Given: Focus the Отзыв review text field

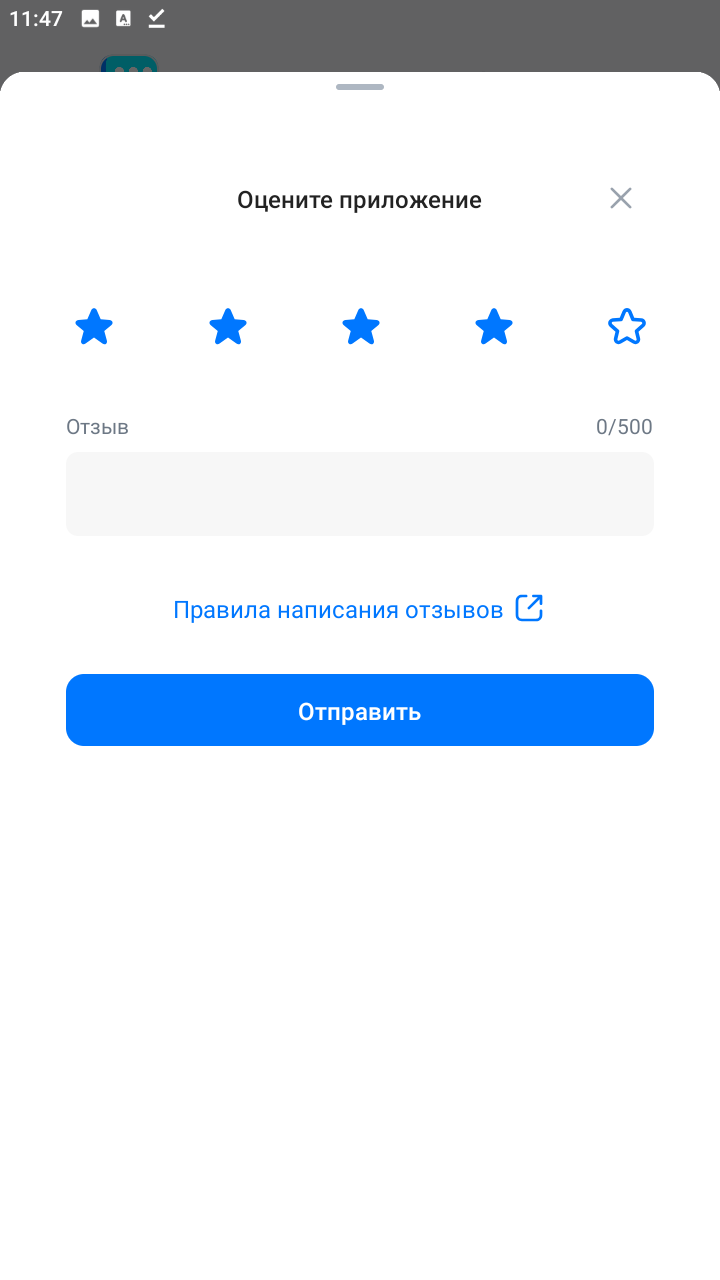Looking at the screenshot, I should [360, 494].
